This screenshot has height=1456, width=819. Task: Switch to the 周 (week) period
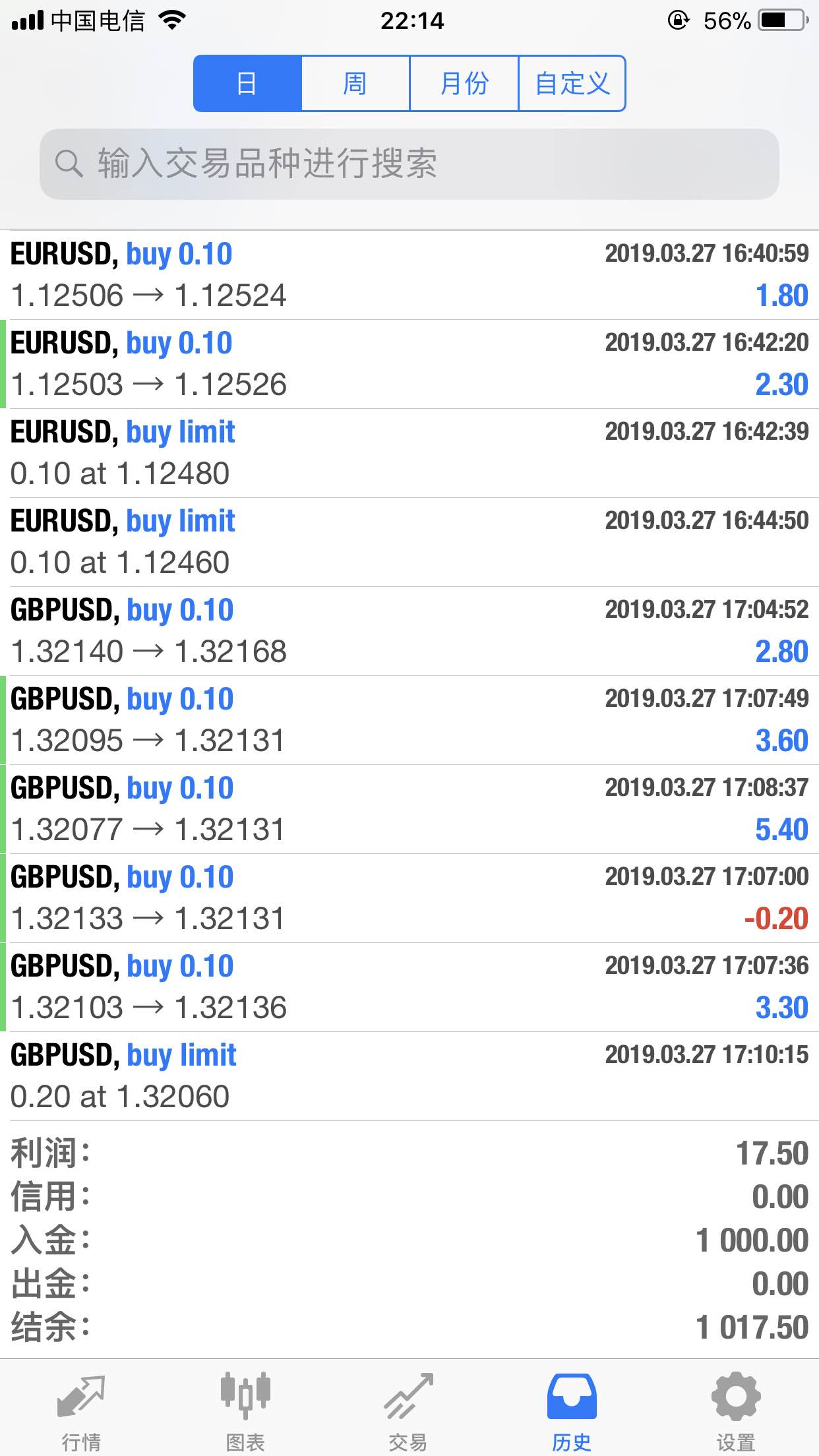tap(355, 84)
